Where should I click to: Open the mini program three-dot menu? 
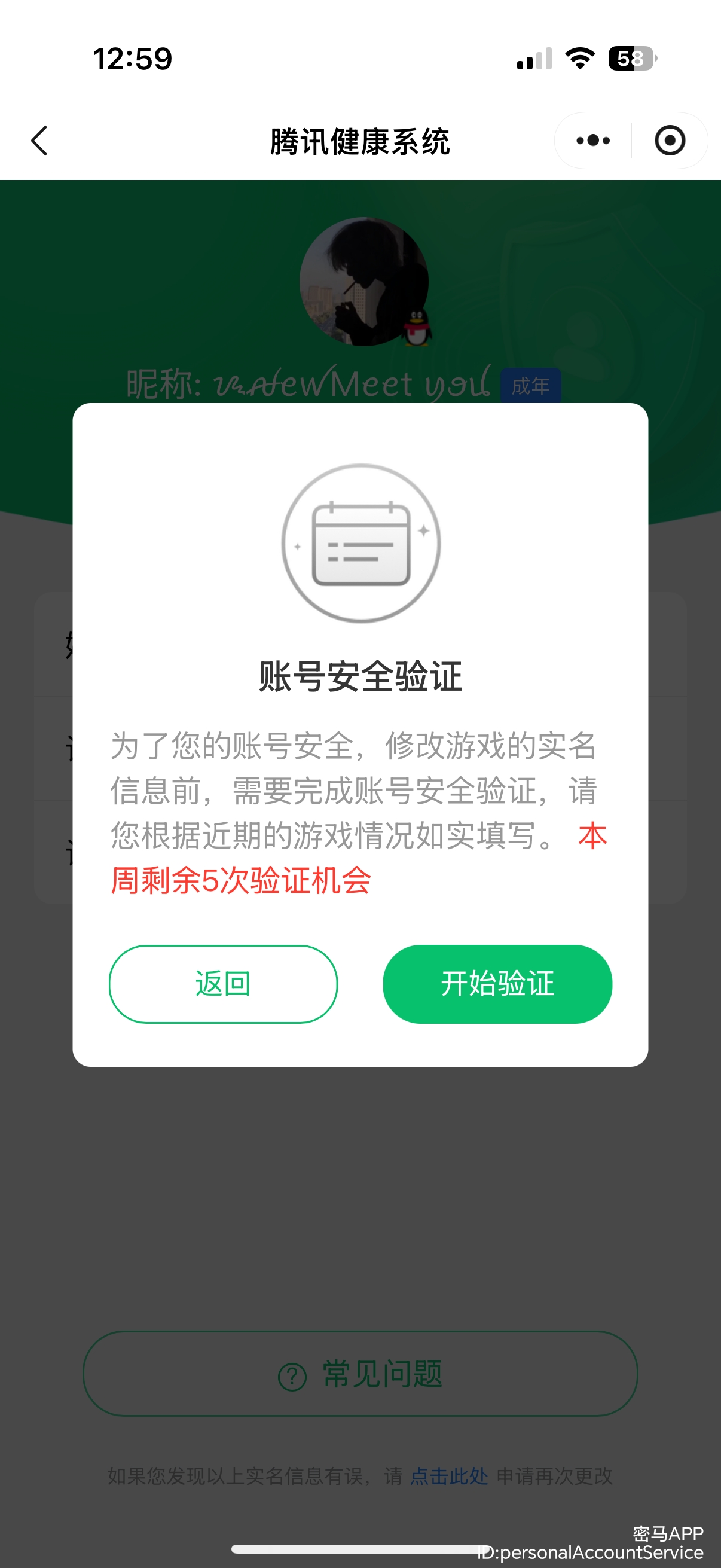(x=593, y=141)
